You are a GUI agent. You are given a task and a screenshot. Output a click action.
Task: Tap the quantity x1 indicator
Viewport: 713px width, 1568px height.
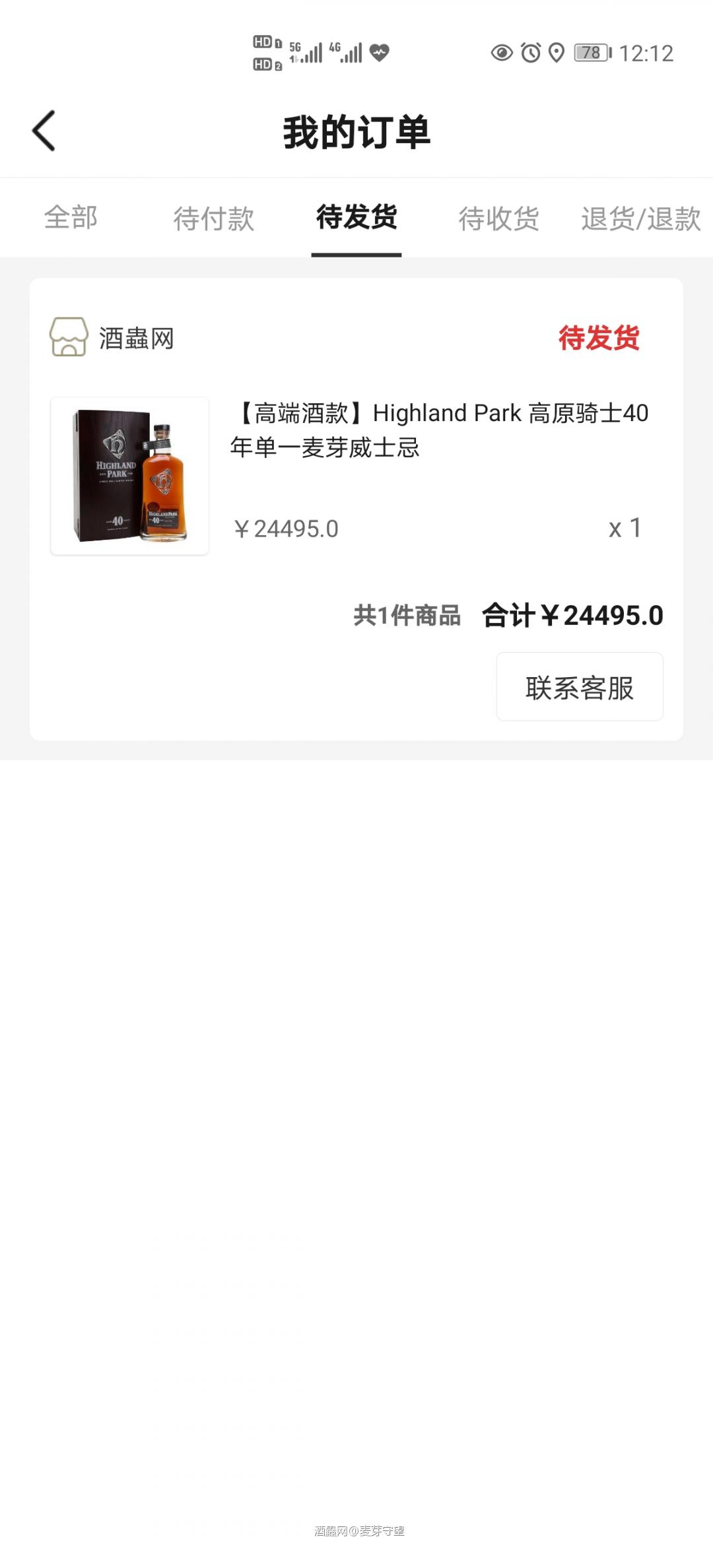coord(625,527)
